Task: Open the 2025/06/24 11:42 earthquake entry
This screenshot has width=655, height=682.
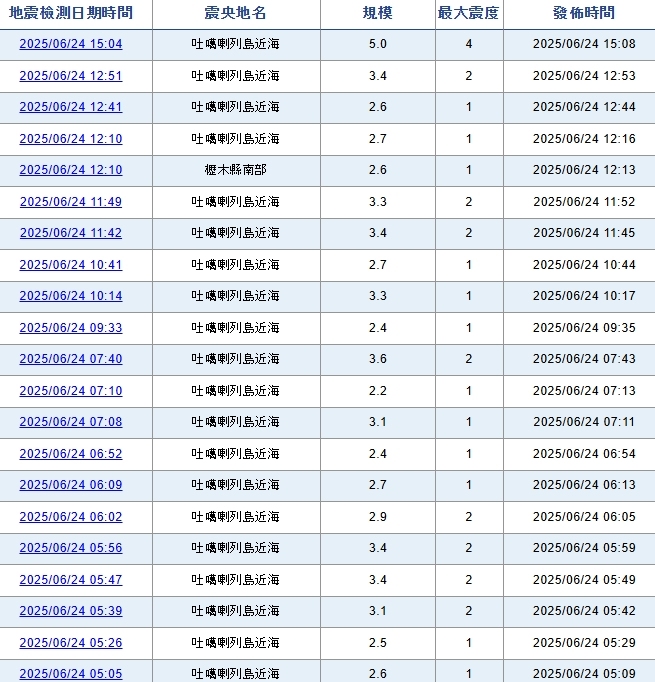Action: [71, 233]
